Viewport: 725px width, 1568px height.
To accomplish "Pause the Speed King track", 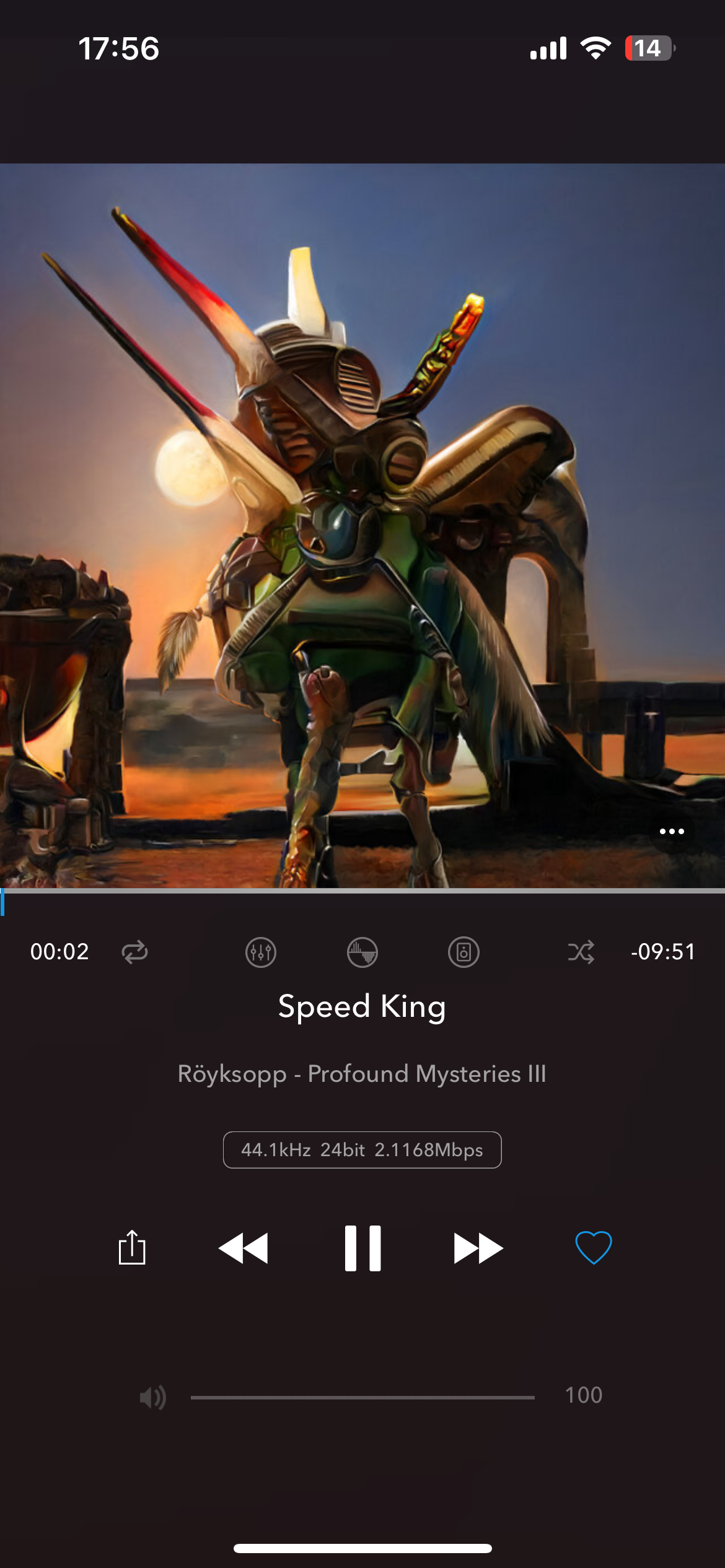I will tap(362, 1248).
